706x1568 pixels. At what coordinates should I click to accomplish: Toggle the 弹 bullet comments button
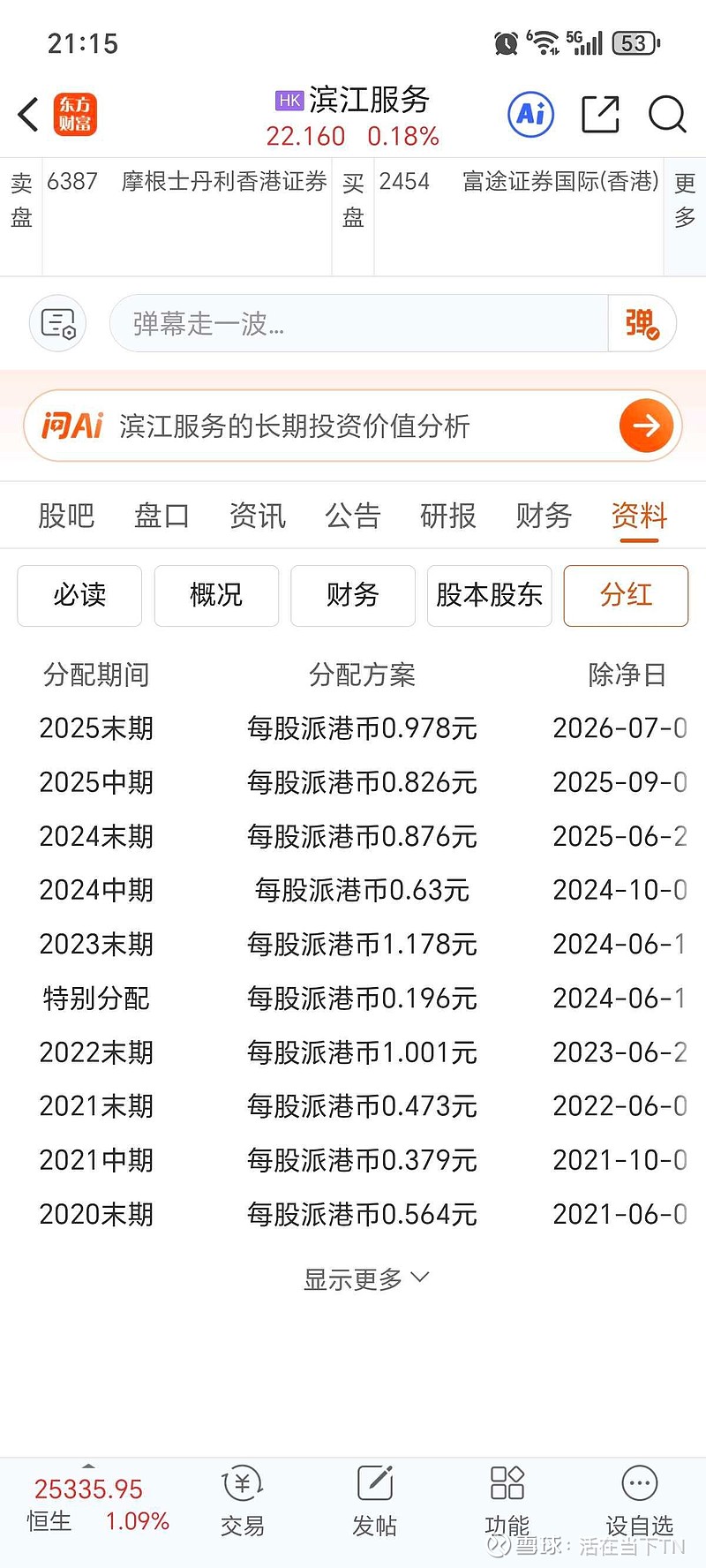coord(642,324)
